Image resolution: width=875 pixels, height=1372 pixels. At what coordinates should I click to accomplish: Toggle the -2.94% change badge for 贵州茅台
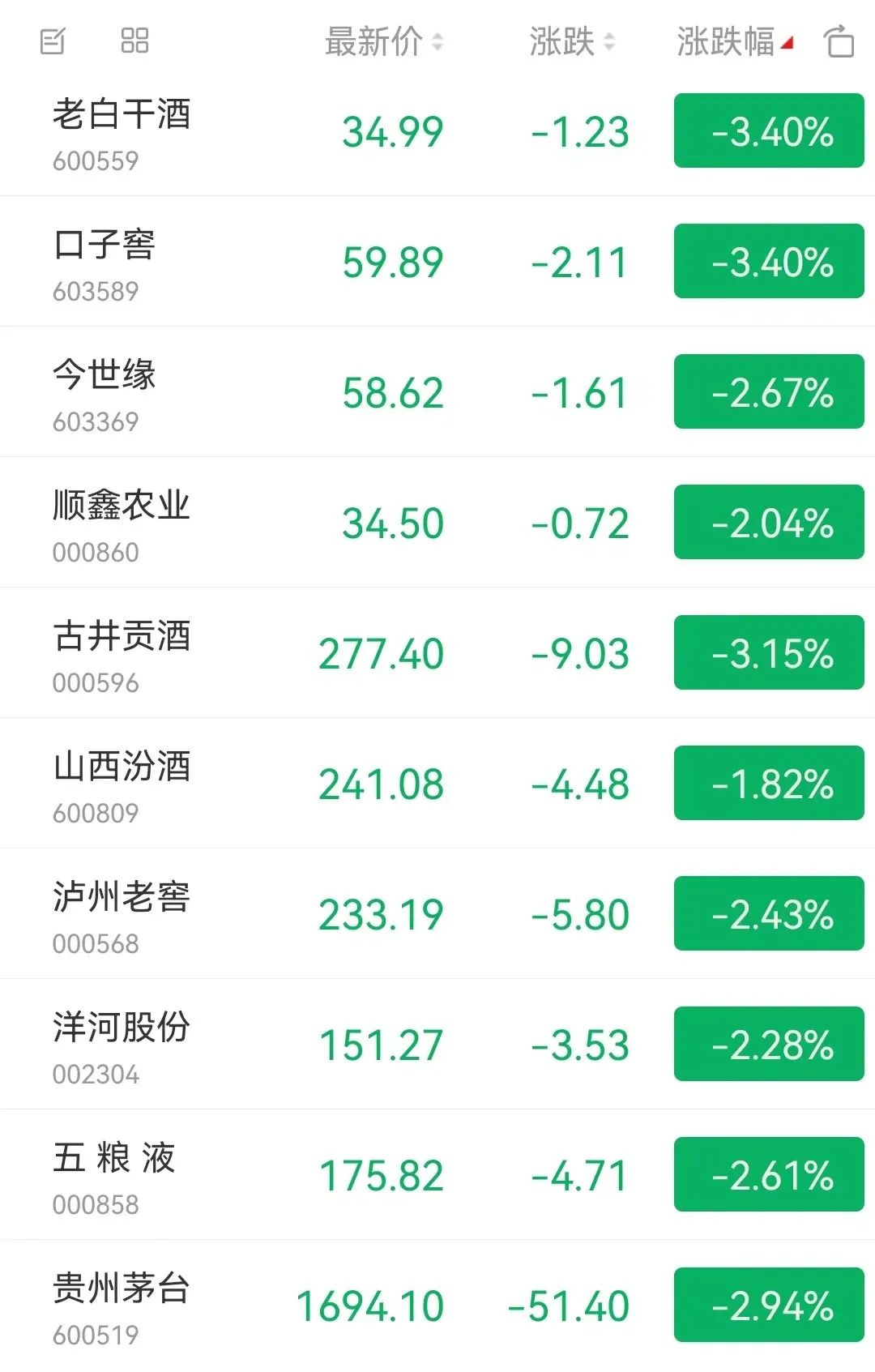(x=769, y=1306)
